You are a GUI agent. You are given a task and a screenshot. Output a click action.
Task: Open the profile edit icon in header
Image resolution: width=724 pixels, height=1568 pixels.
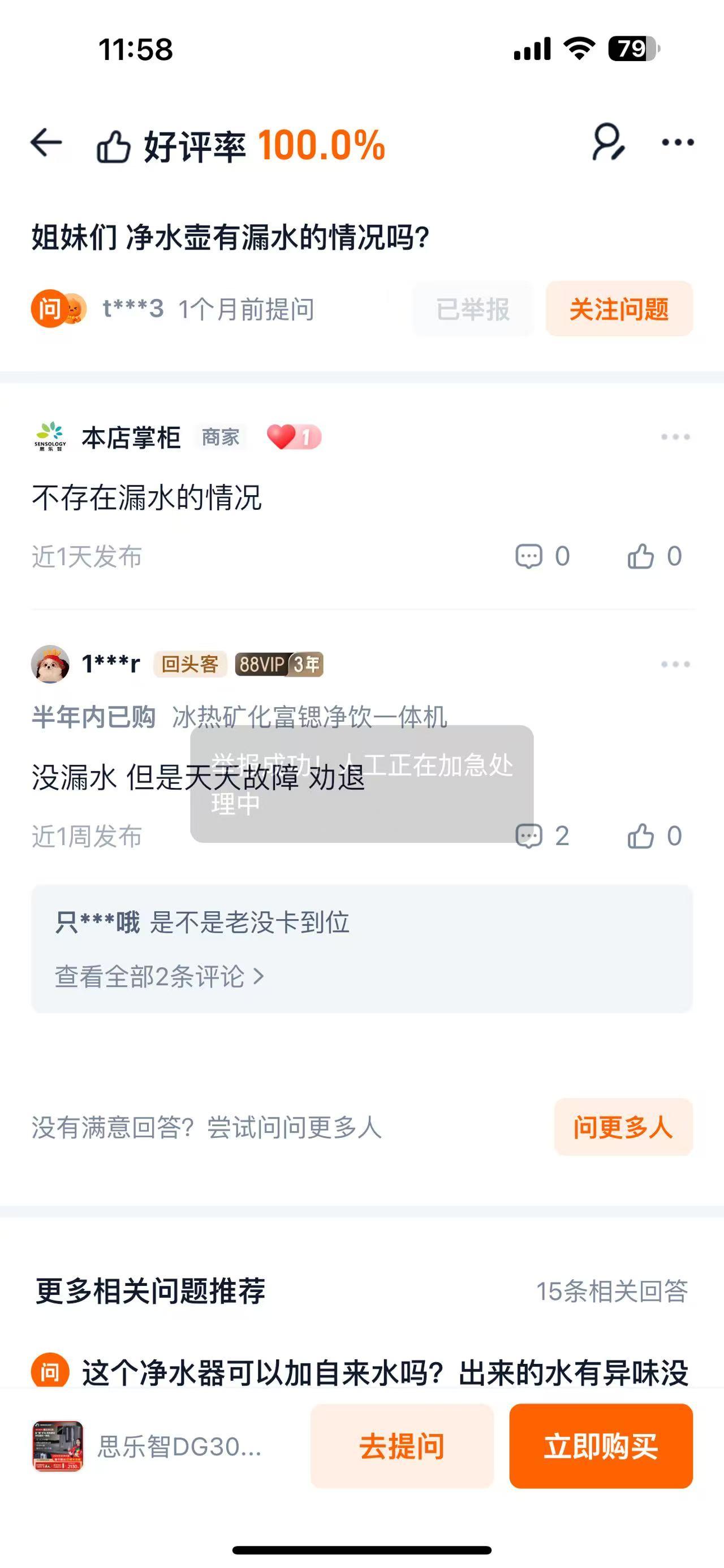(608, 142)
